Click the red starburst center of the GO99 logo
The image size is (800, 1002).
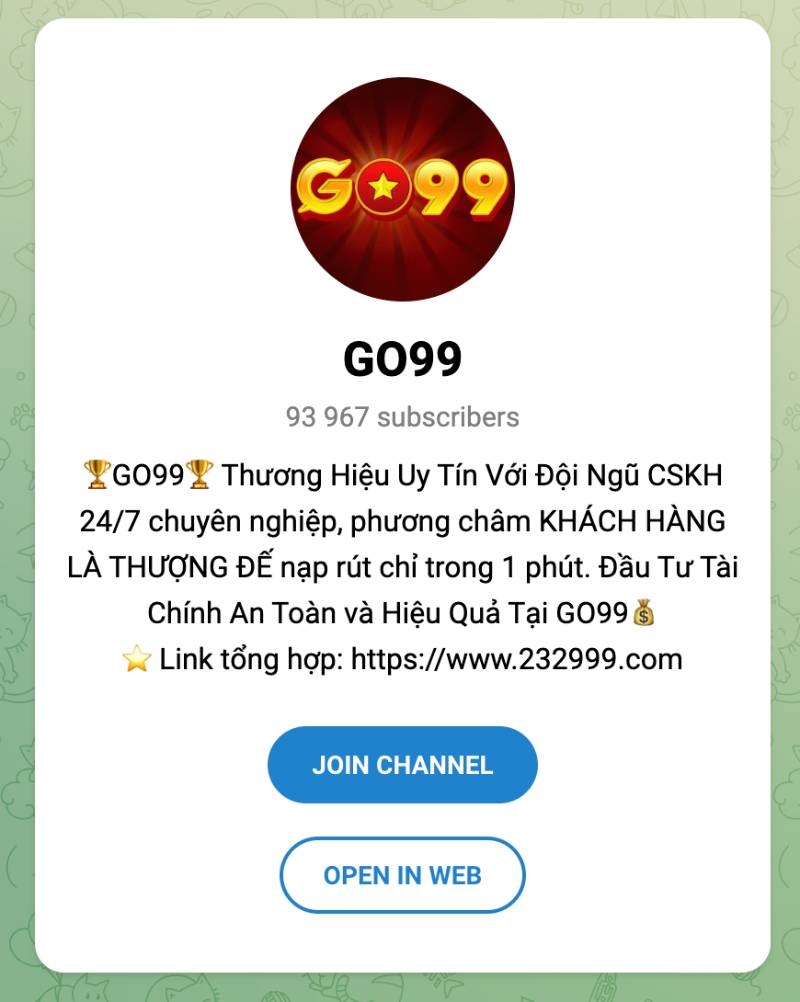click(x=385, y=188)
